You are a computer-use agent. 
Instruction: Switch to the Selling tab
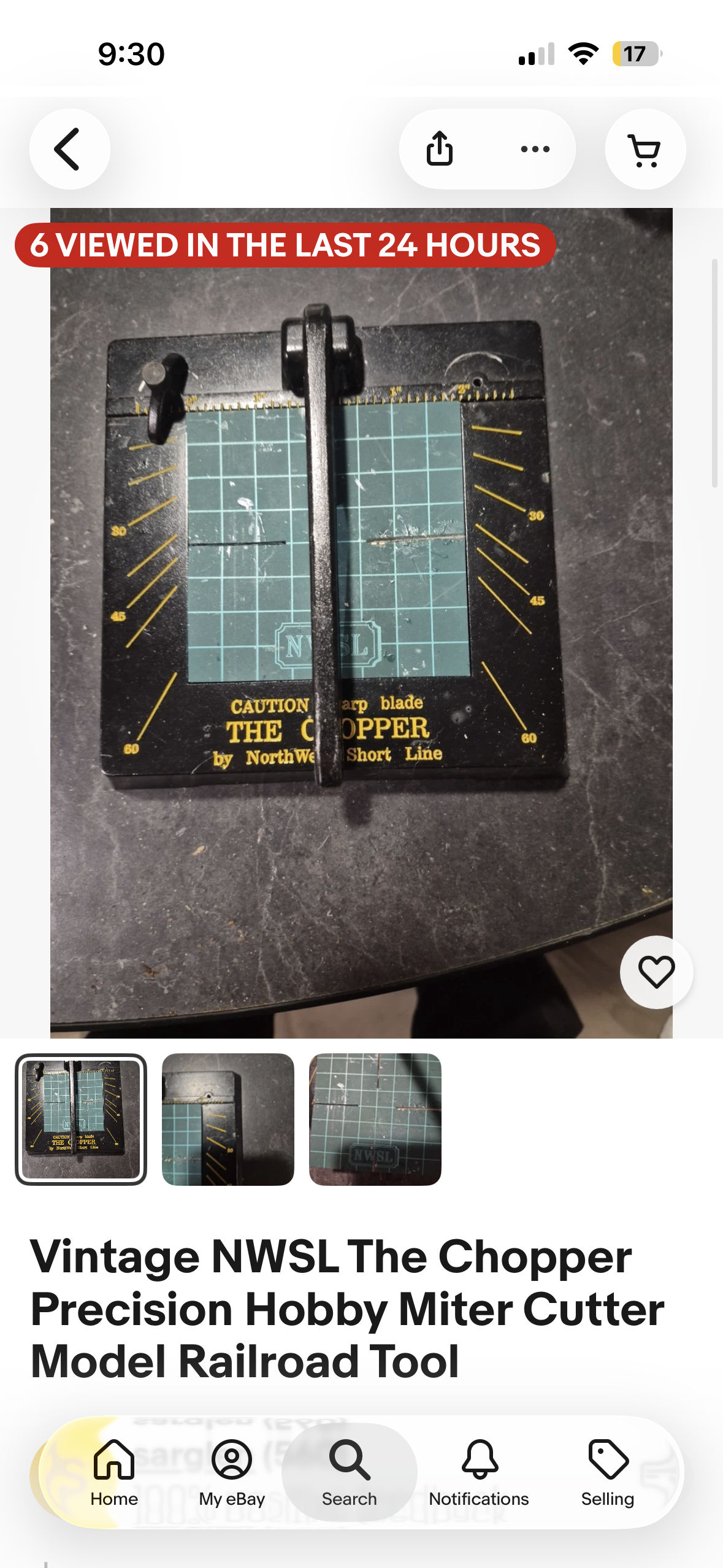click(608, 1472)
